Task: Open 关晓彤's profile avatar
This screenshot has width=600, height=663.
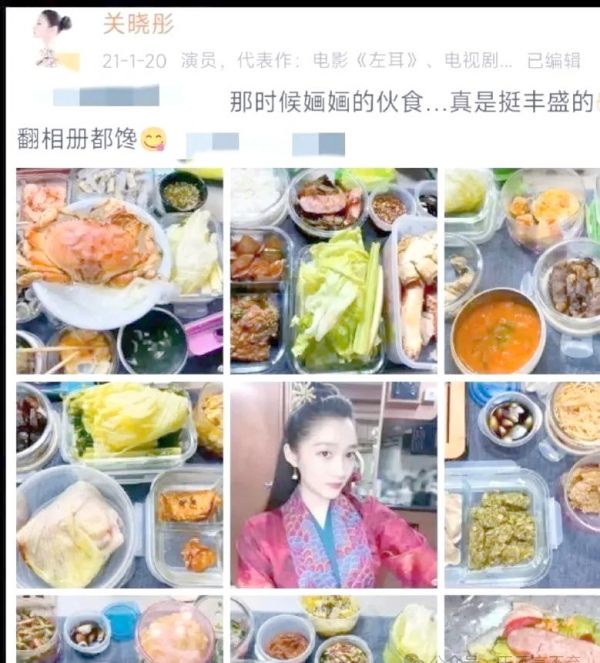Action: tap(54, 40)
